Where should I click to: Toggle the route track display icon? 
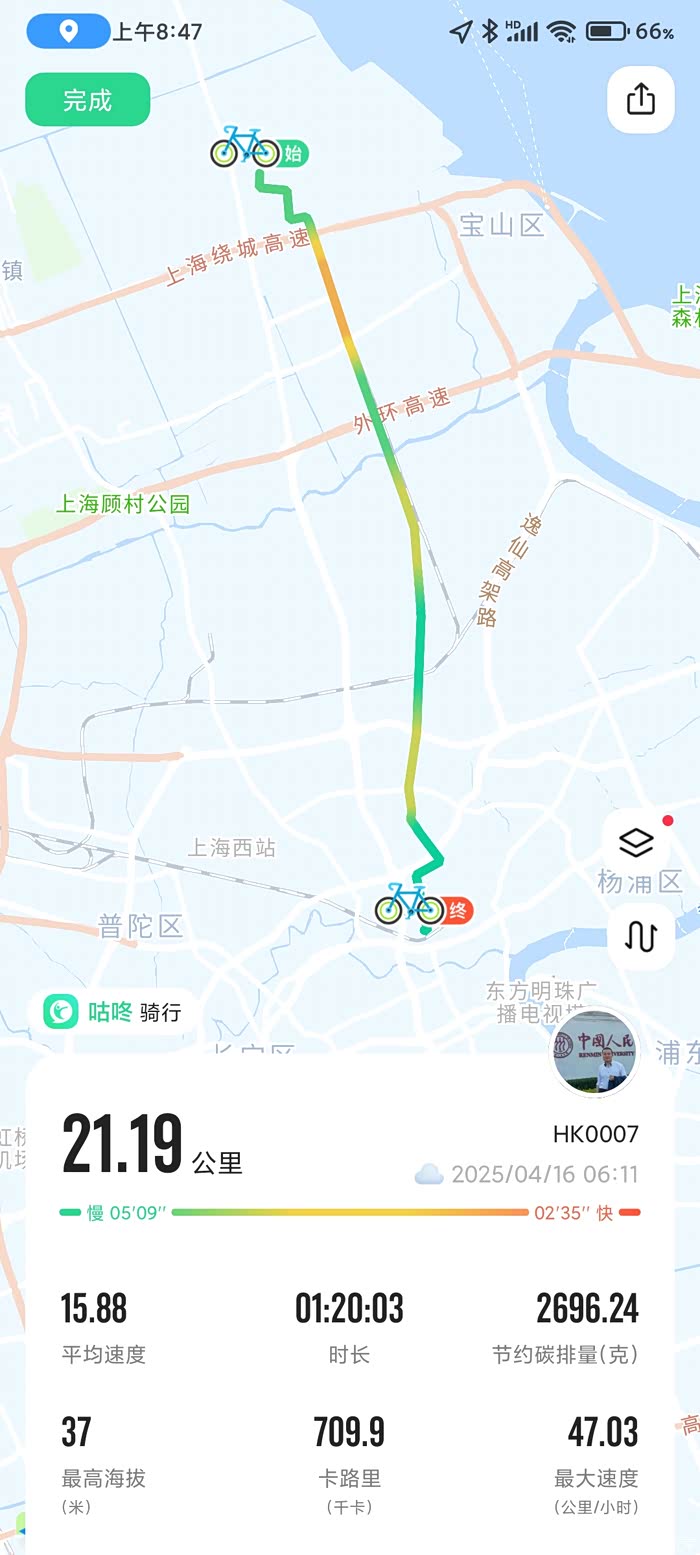point(640,937)
